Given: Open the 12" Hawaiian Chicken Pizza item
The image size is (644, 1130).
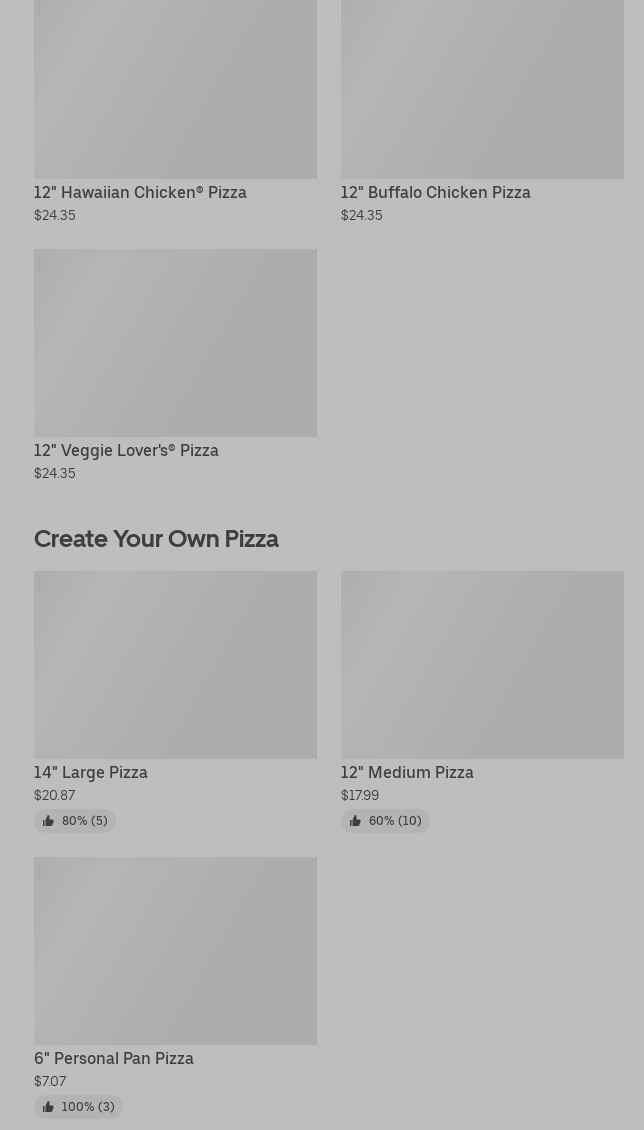Looking at the screenshot, I should click(x=175, y=112).
